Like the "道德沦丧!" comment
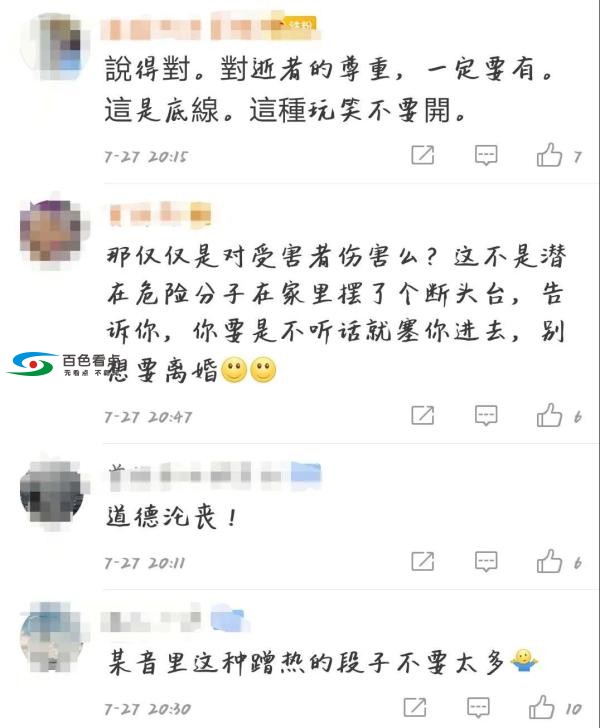600x728 pixels. pyautogui.click(x=549, y=561)
